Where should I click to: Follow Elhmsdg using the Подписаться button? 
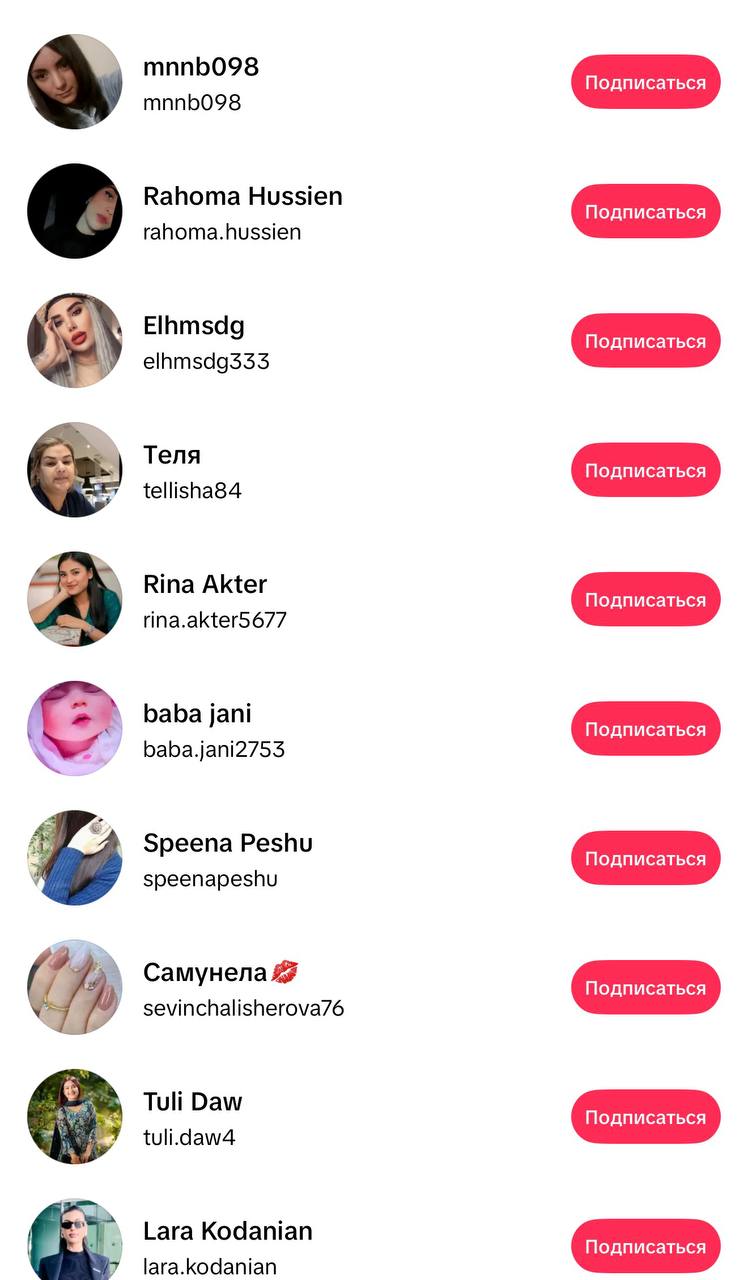click(x=645, y=341)
